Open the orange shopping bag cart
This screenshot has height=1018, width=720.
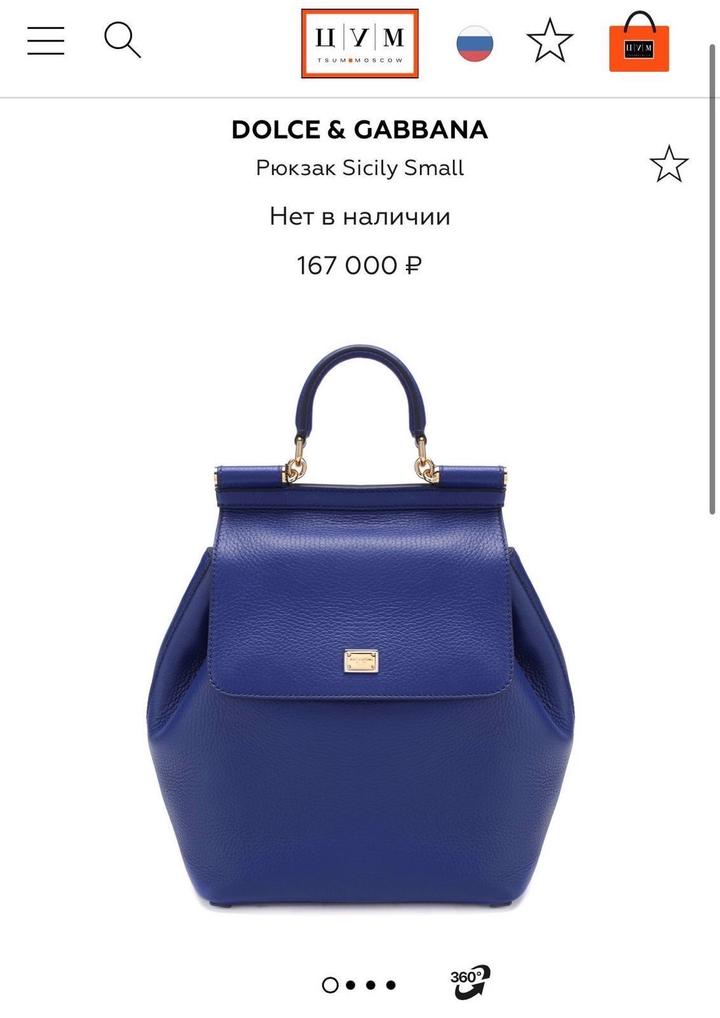639,42
